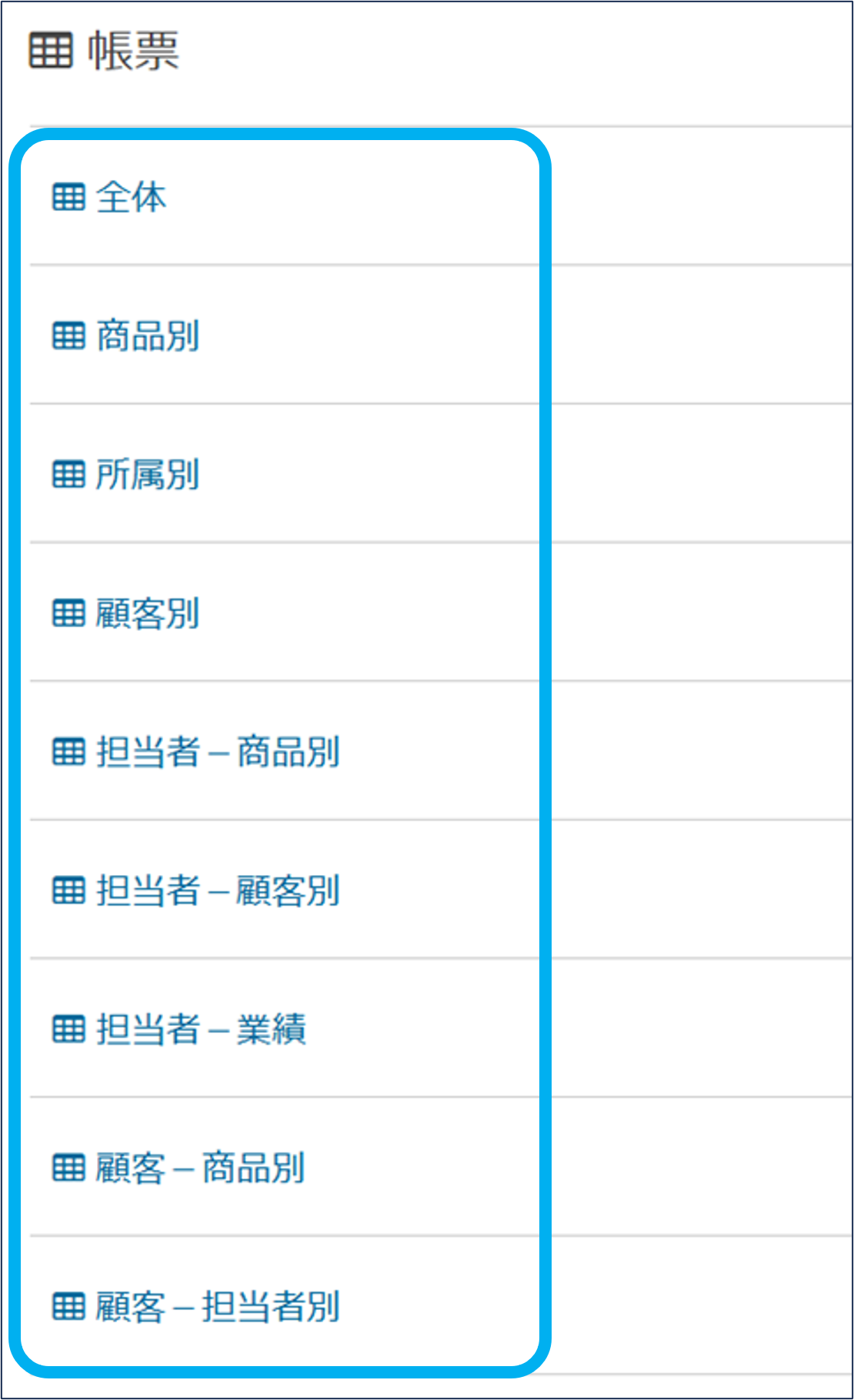
Task: Open the 全体 report
Action: [129, 198]
